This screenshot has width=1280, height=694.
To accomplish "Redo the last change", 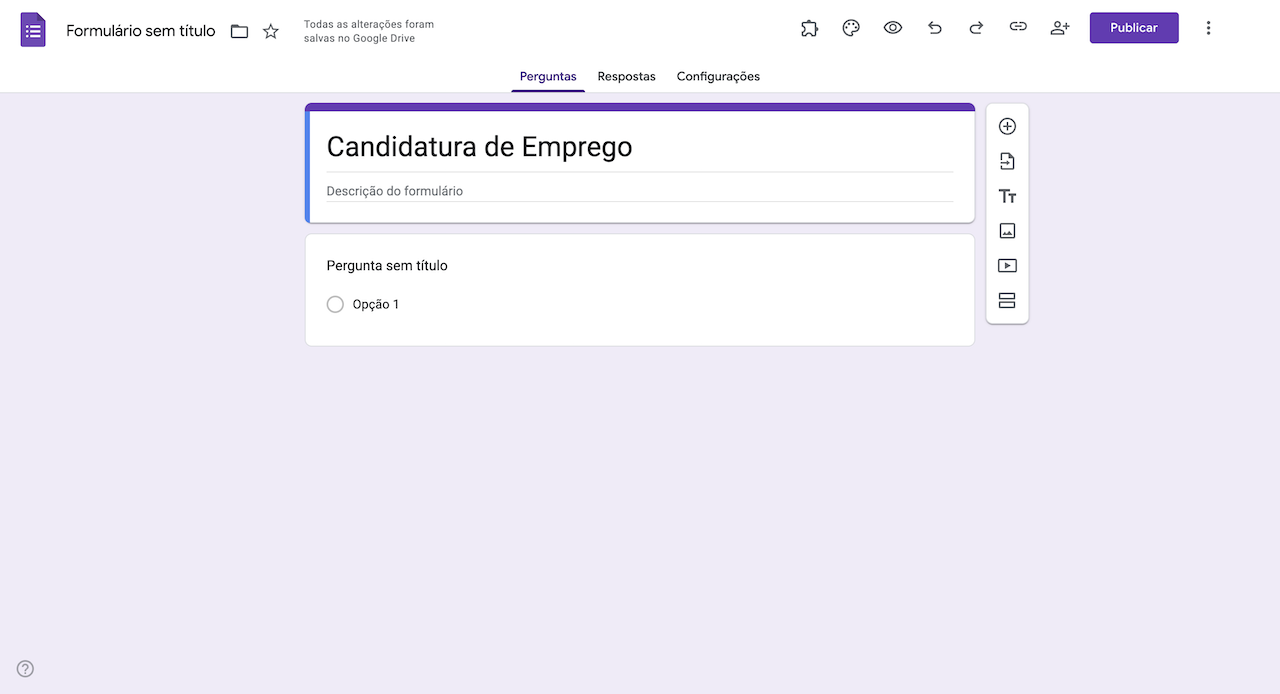I will tap(976, 28).
